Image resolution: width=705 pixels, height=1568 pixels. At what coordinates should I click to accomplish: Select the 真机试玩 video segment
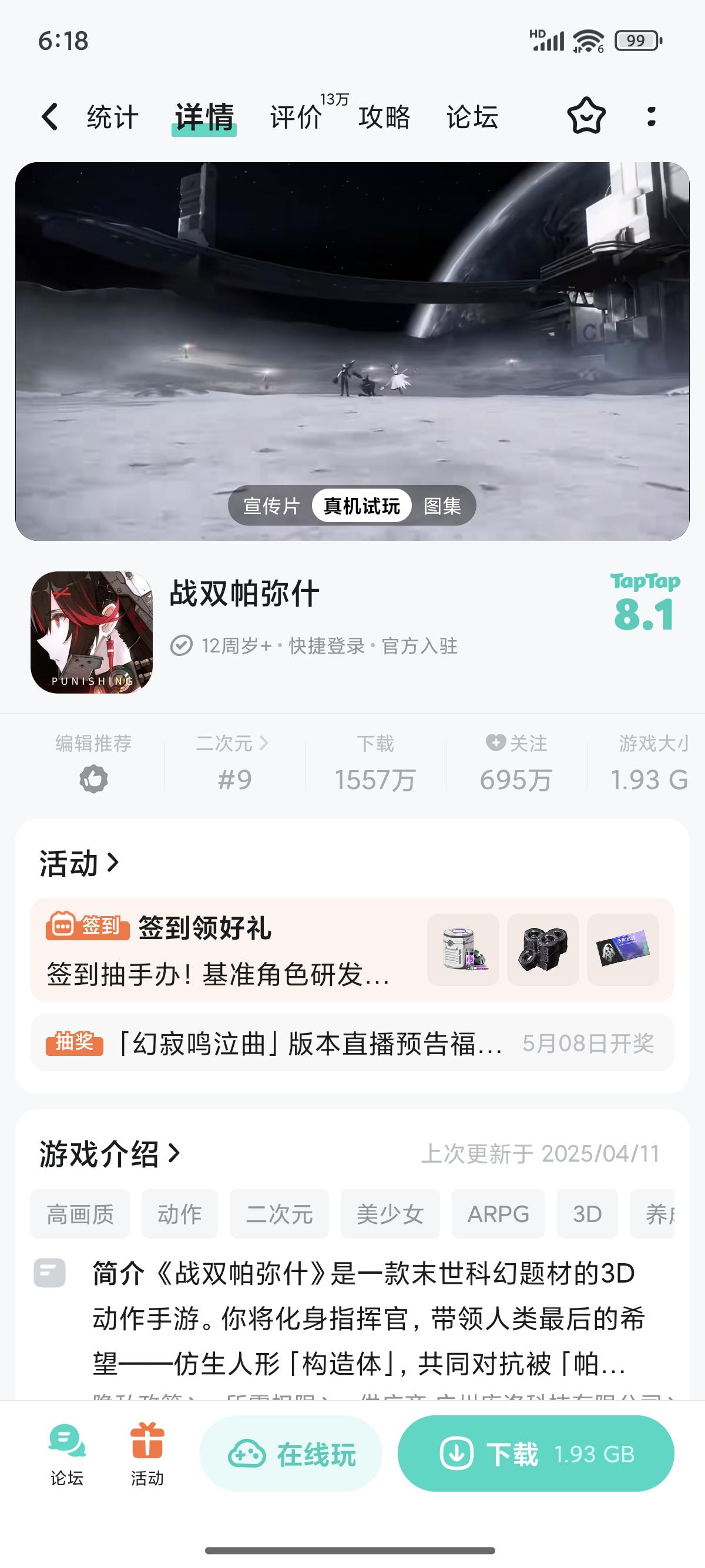[x=362, y=506]
